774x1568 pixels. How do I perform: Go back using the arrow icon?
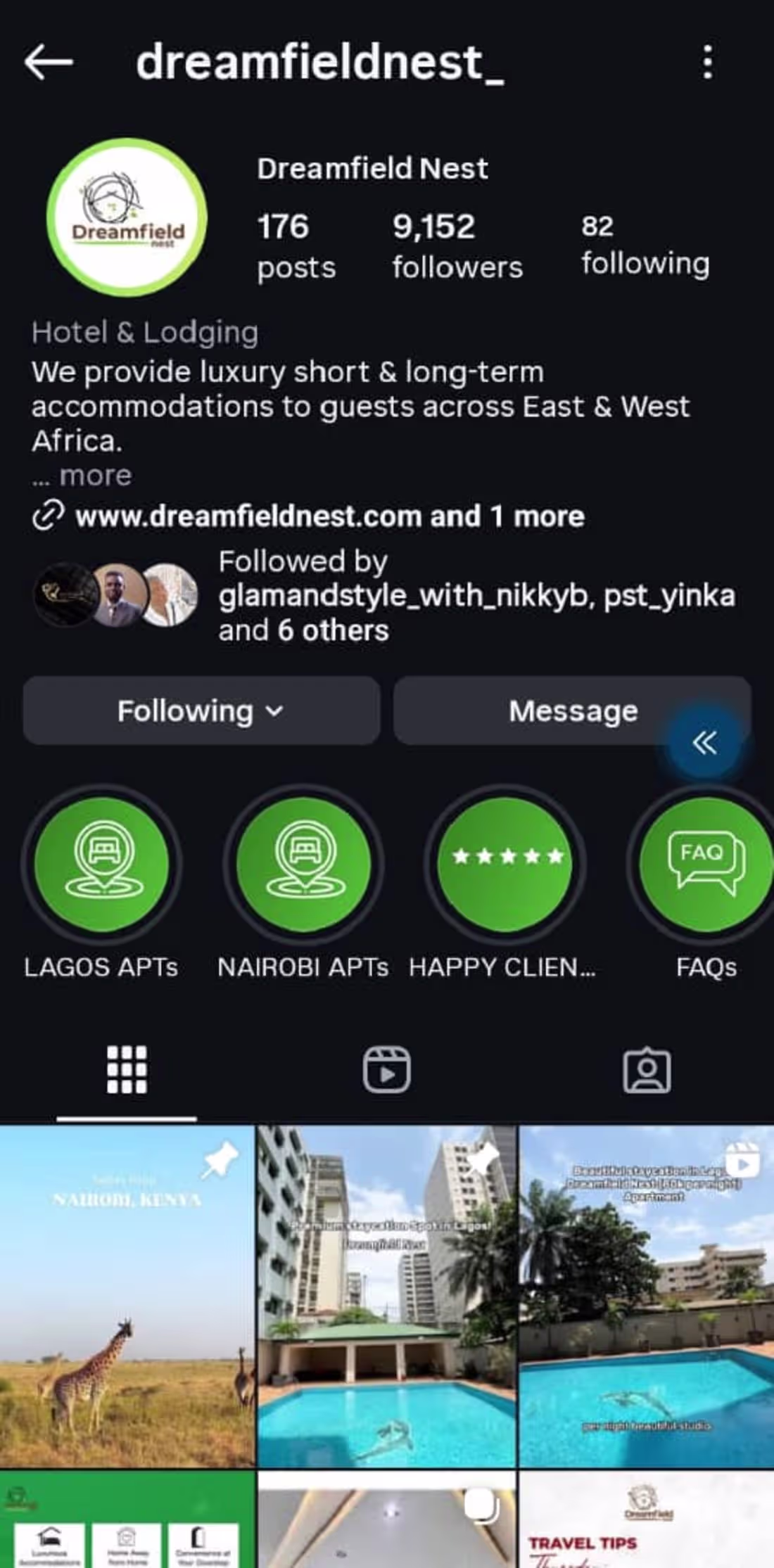(x=48, y=62)
